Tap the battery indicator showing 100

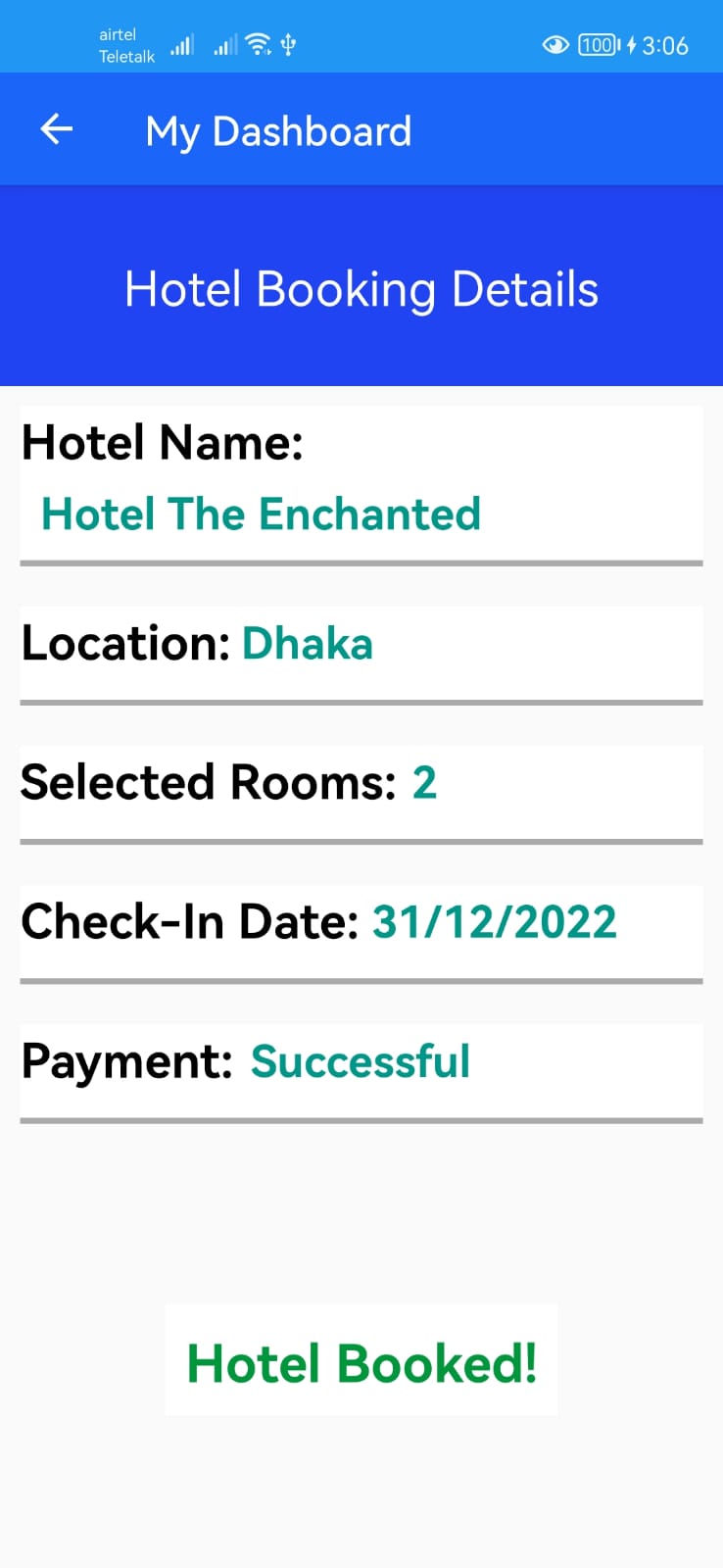(596, 45)
